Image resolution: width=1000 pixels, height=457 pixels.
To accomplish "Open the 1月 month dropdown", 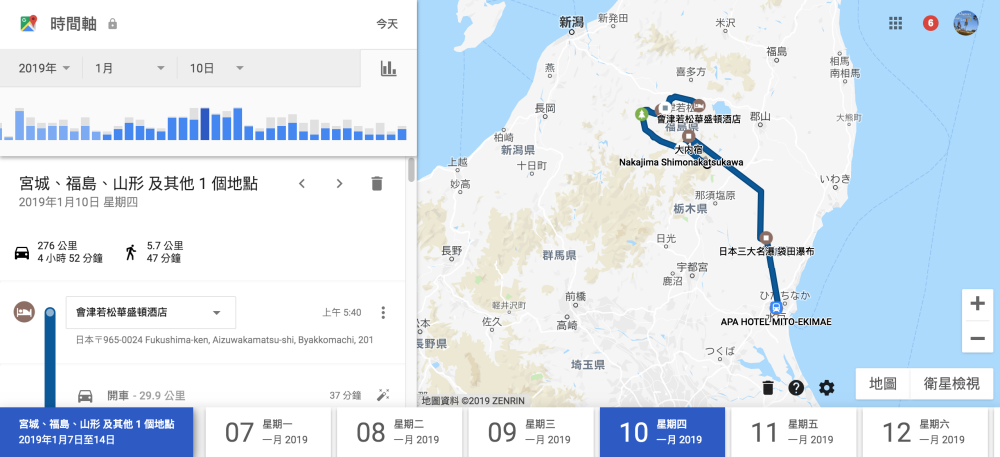I will pyautogui.click(x=129, y=68).
